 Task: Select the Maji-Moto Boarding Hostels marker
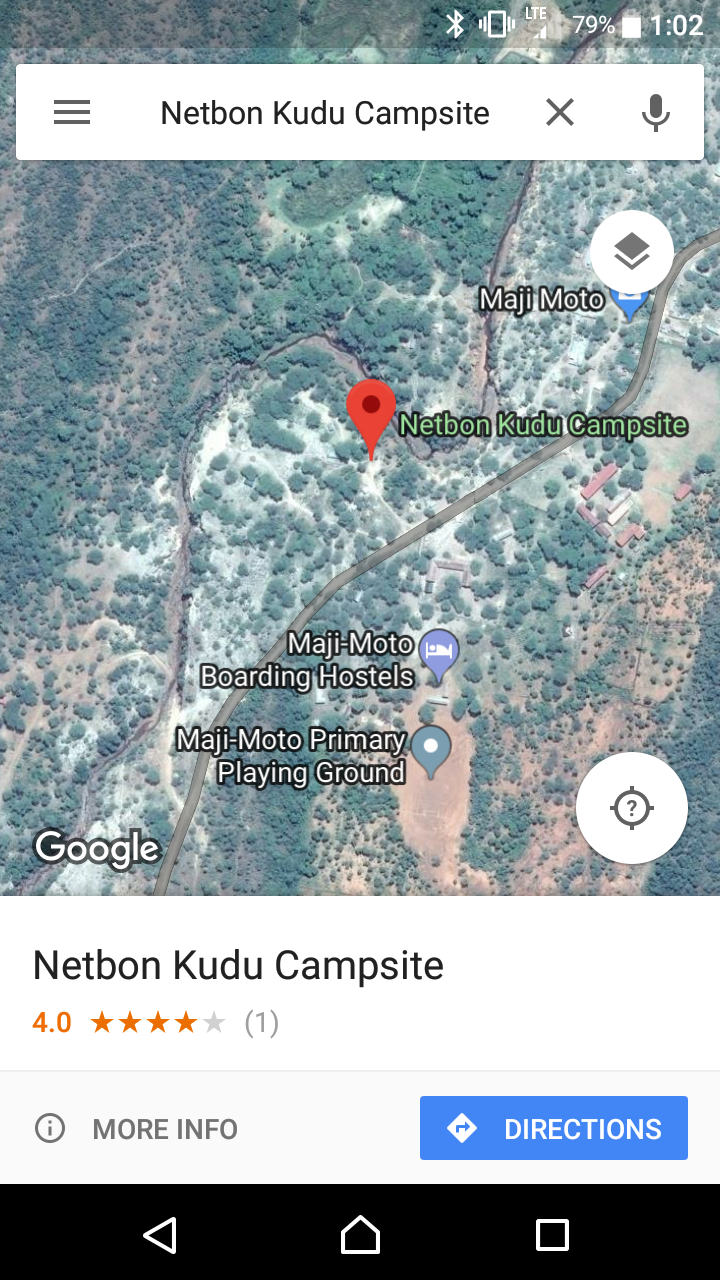438,650
